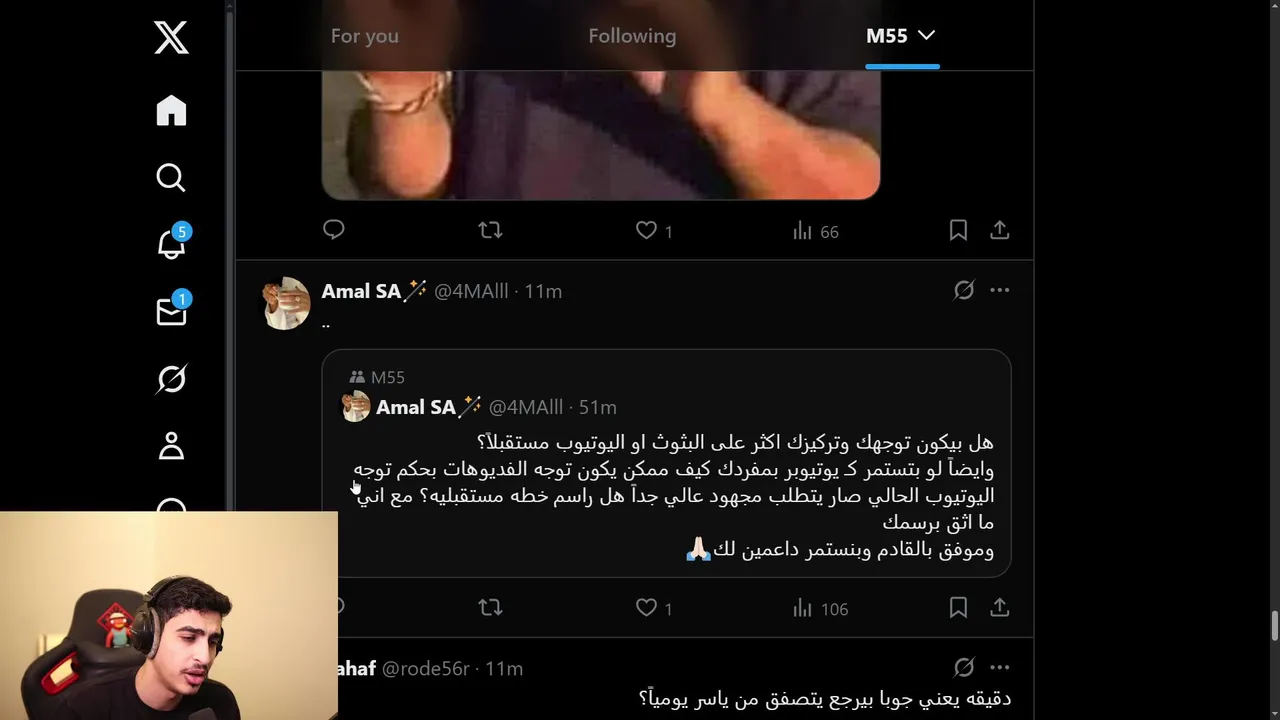This screenshot has width=1280, height=720.
Task: Open more options on rode56r's post
Action: pyautogui.click(x=999, y=667)
